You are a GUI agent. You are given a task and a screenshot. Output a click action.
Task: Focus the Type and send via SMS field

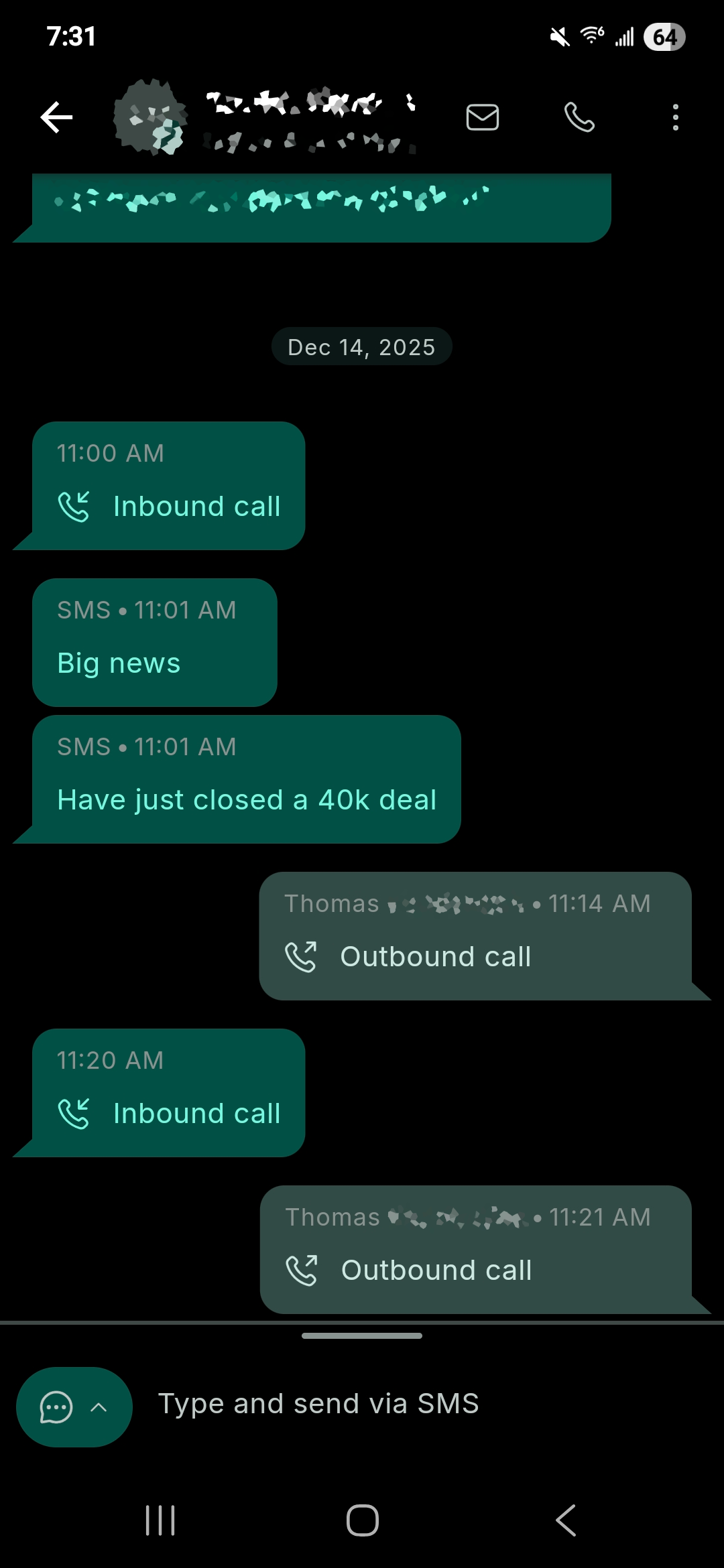point(416,1404)
